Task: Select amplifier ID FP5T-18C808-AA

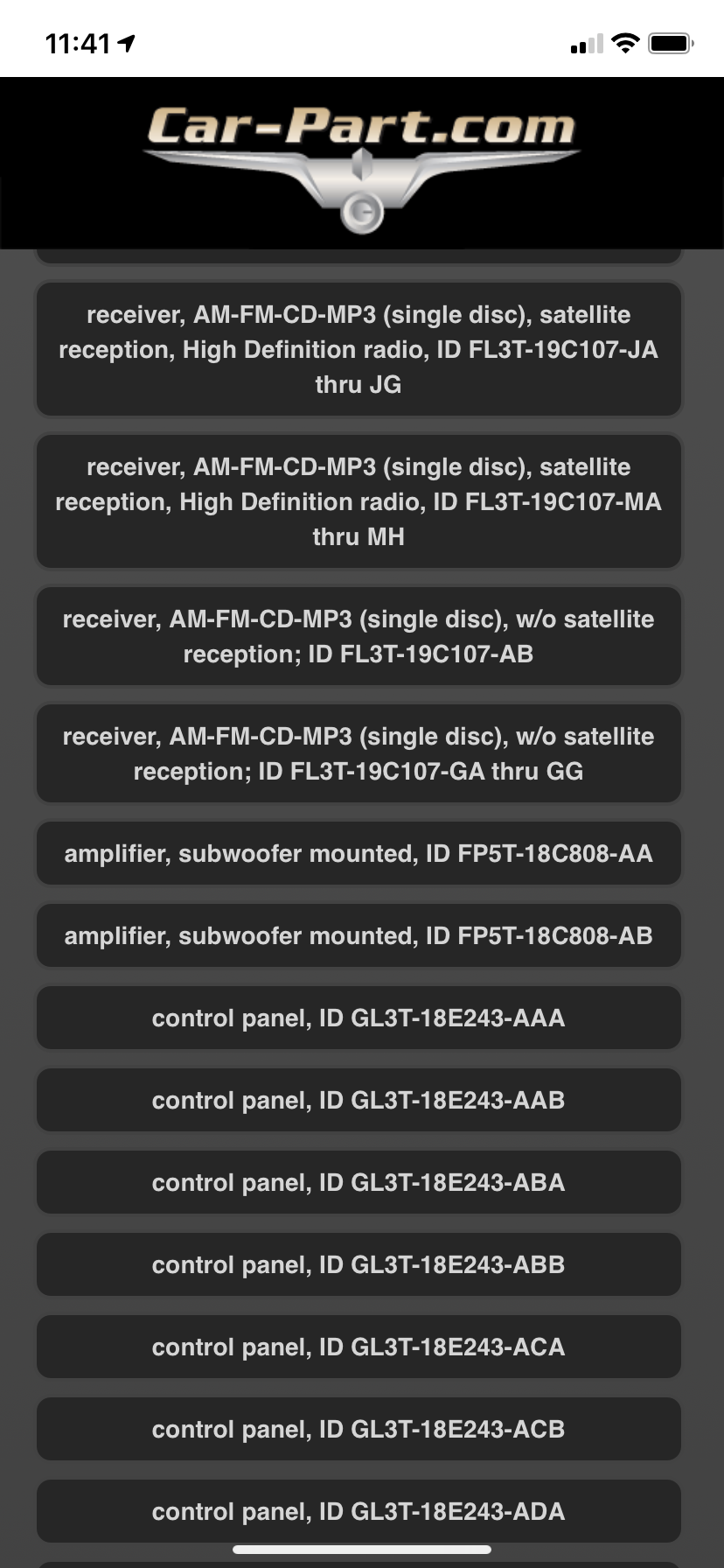Action: click(359, 853)
